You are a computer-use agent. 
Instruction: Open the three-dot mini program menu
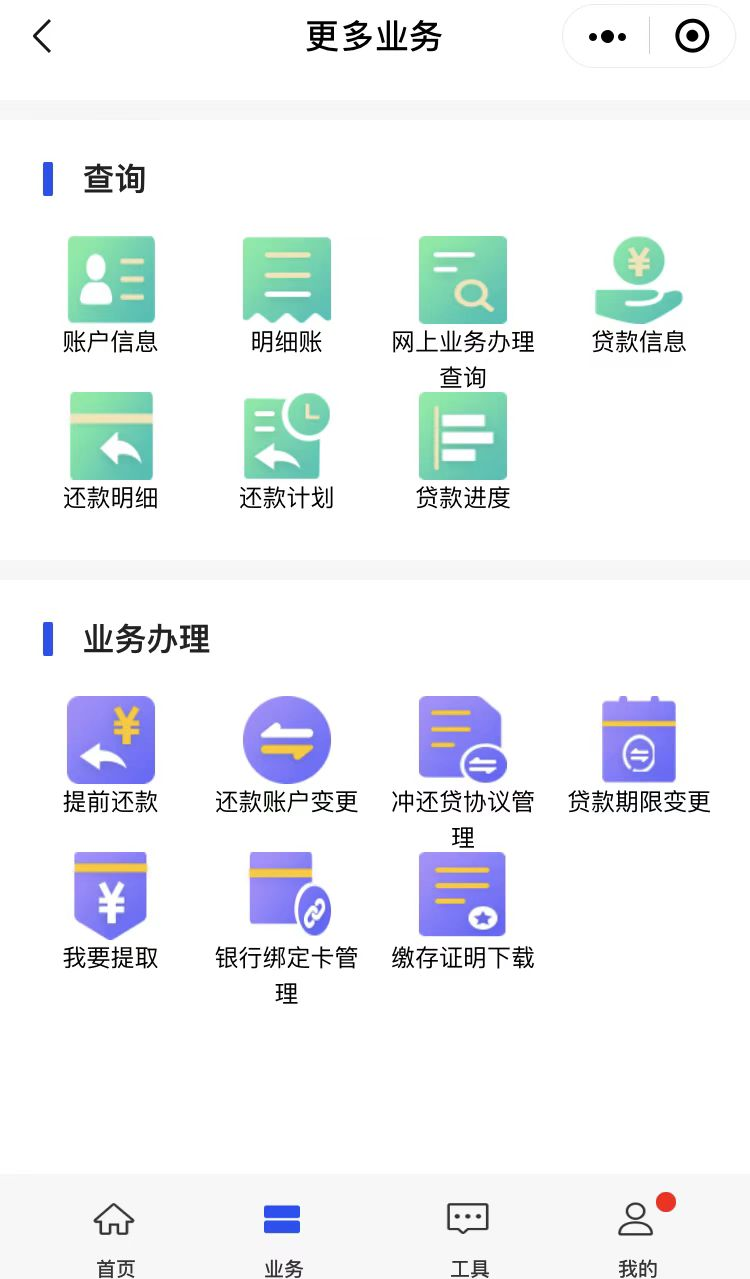(x=607, y=37)
